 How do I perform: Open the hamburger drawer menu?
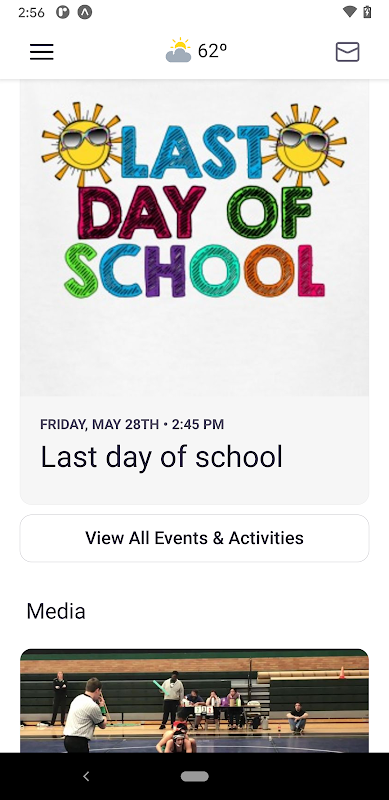point(41,52)
